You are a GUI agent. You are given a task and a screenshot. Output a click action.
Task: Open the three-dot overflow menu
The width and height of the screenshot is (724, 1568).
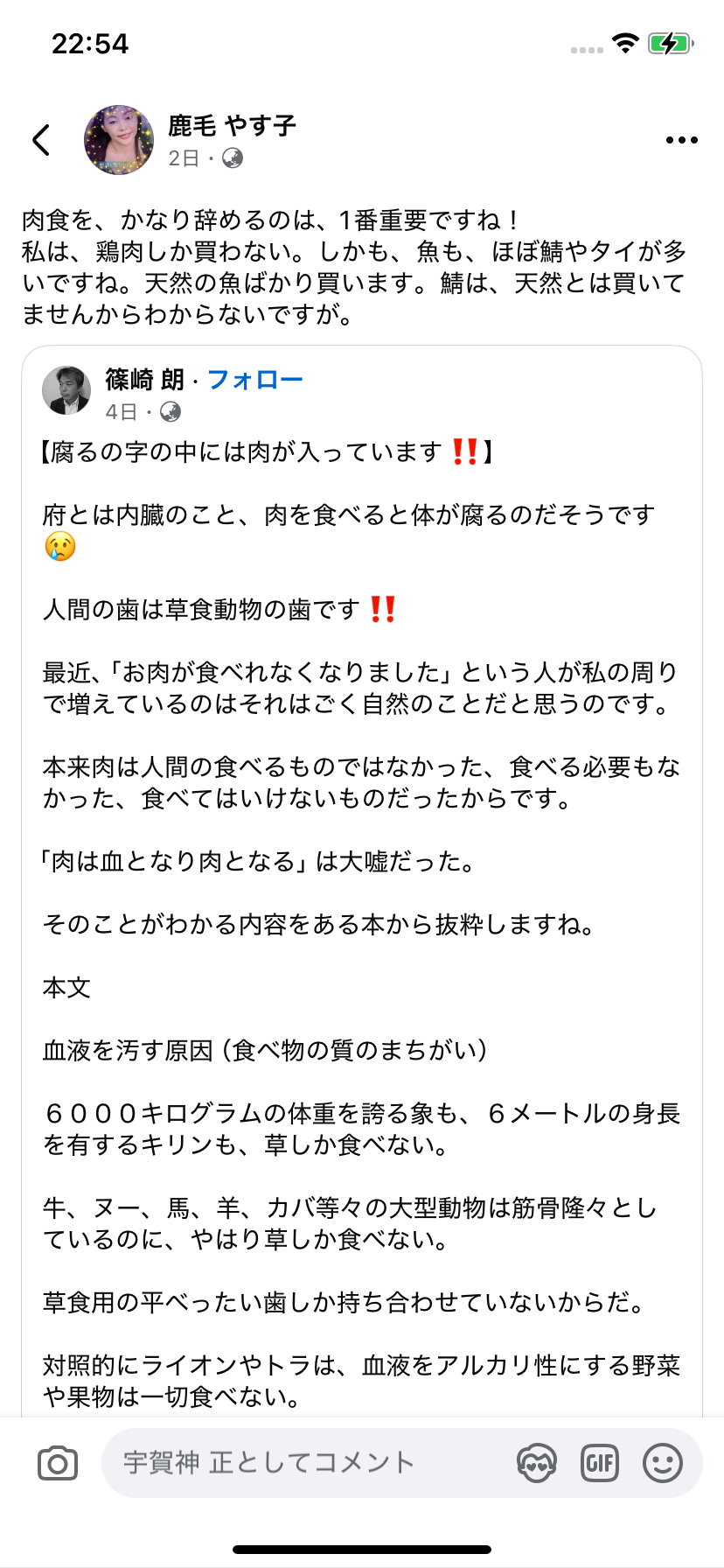[681, 140]
